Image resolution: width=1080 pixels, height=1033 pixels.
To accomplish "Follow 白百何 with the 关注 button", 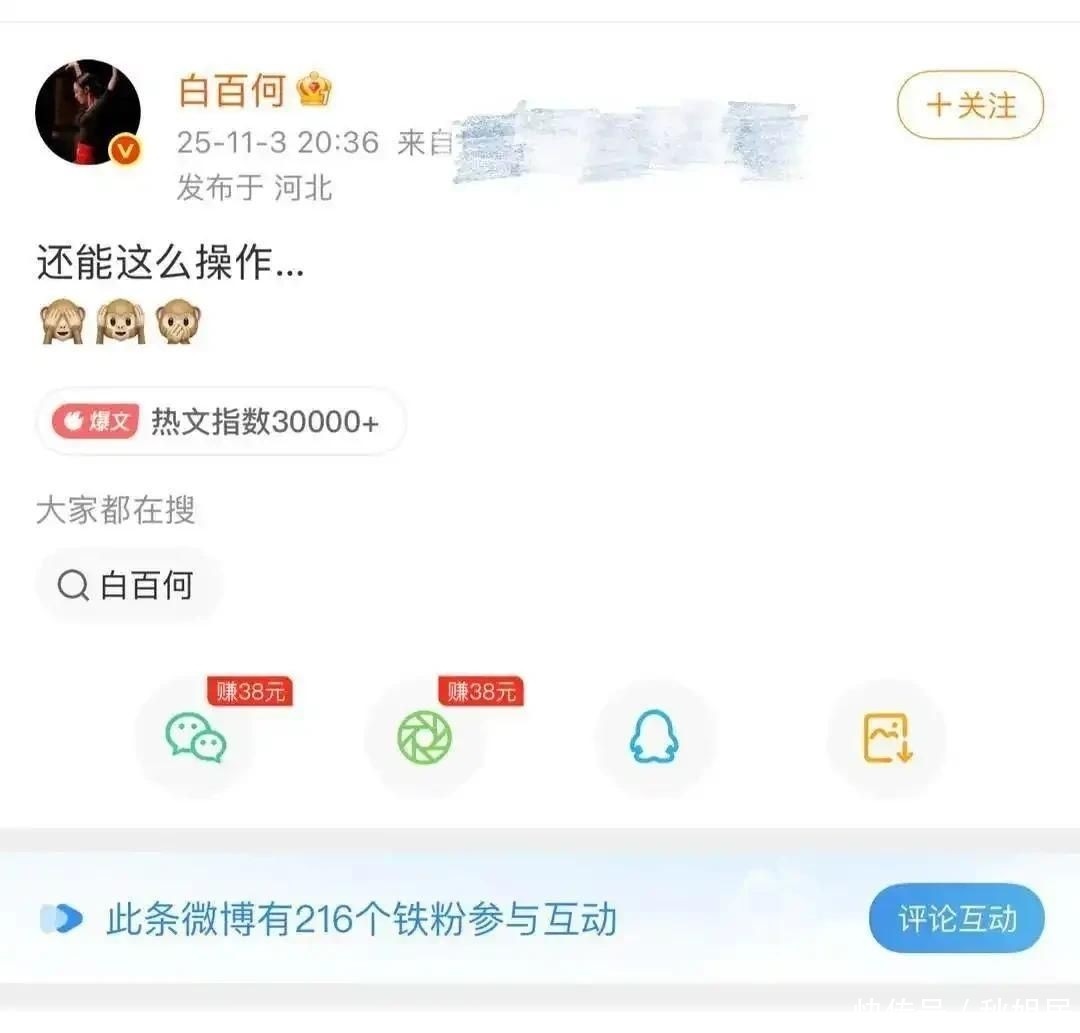I will [x=970, y=105].
